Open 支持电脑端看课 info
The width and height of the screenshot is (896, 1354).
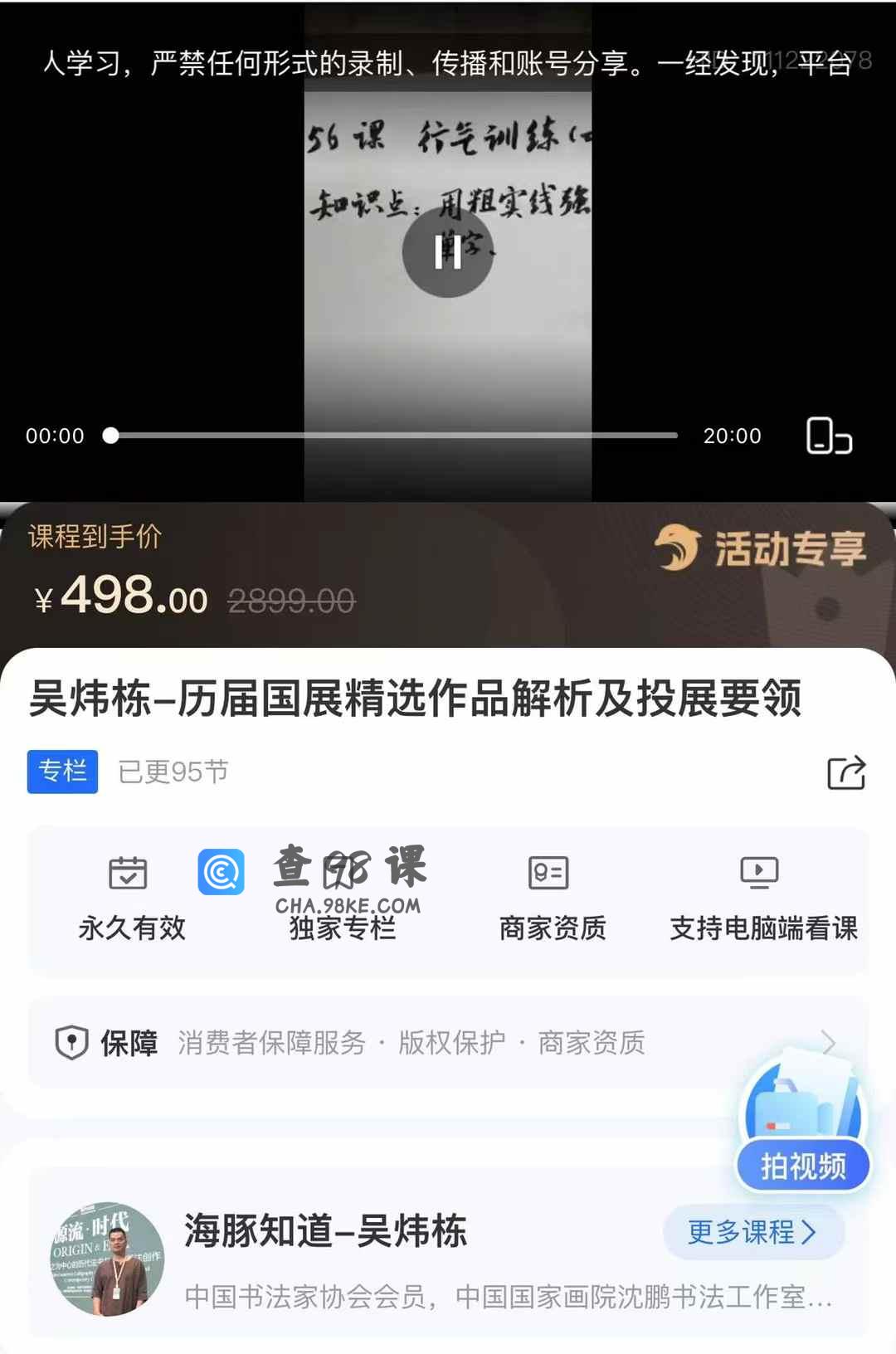tap(762, 900)
